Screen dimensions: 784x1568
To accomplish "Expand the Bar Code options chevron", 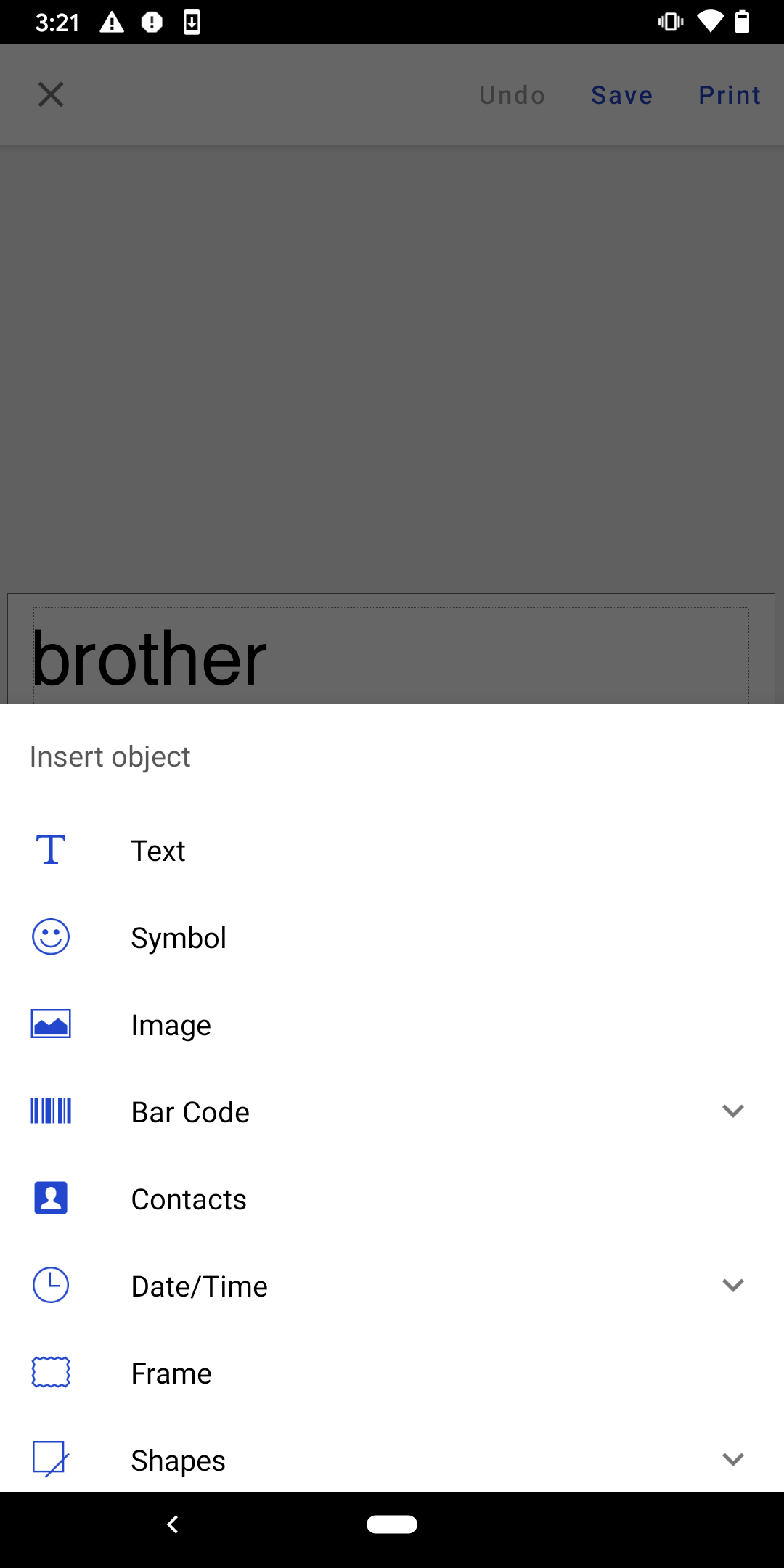I will coord(733,1111).
